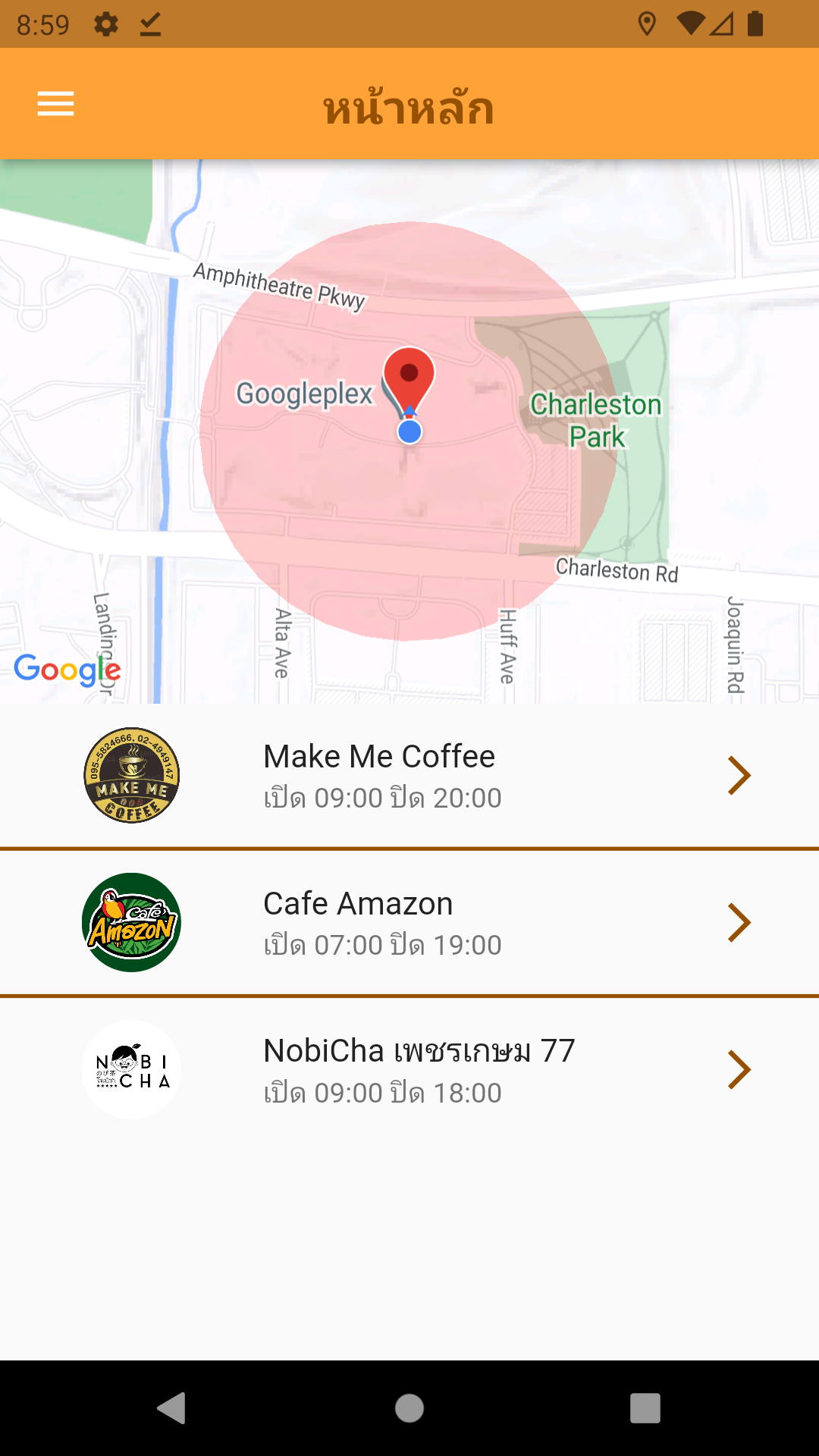Expand details for Make Me Coffee
Viewport: 819px width, 1456px height.
click(739, 774)
